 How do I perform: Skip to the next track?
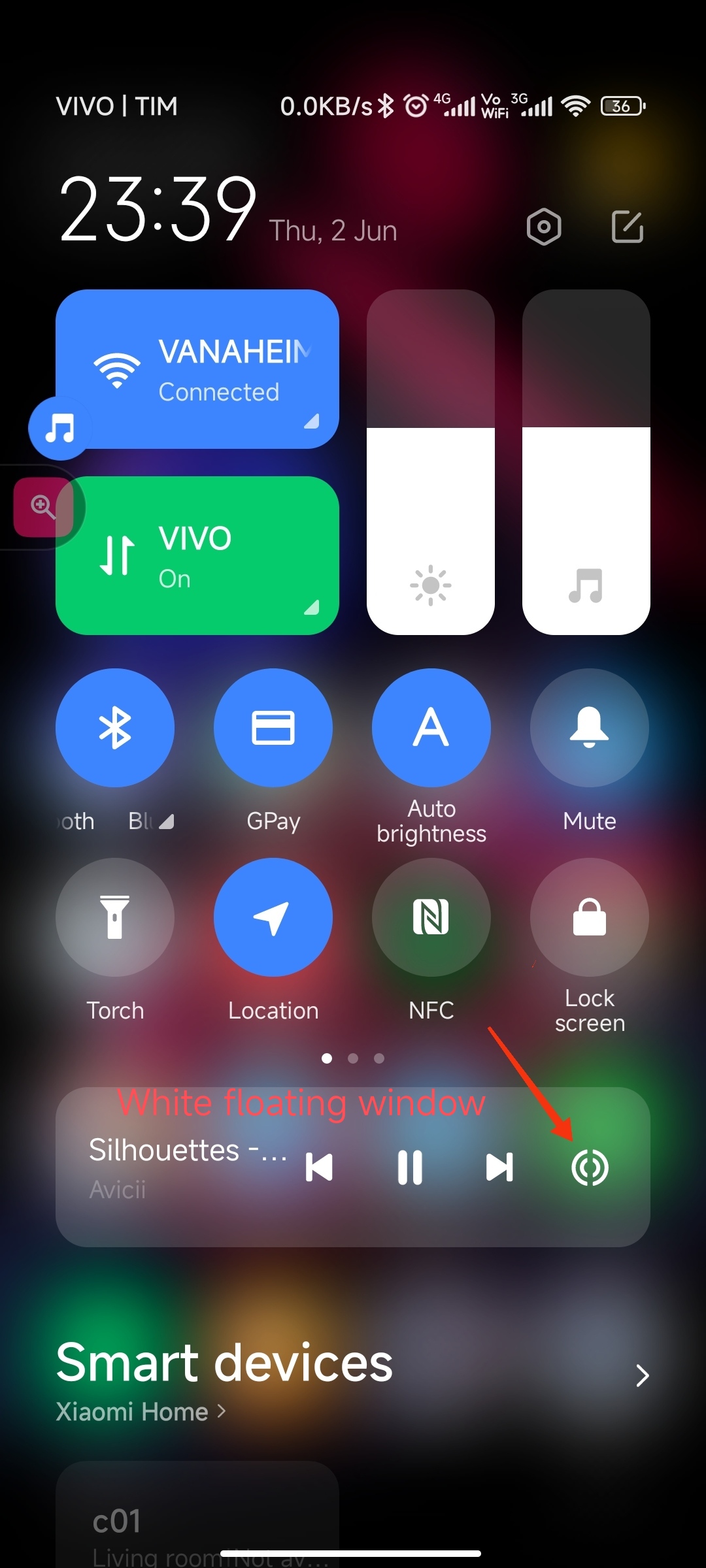tap(499, 1168)
